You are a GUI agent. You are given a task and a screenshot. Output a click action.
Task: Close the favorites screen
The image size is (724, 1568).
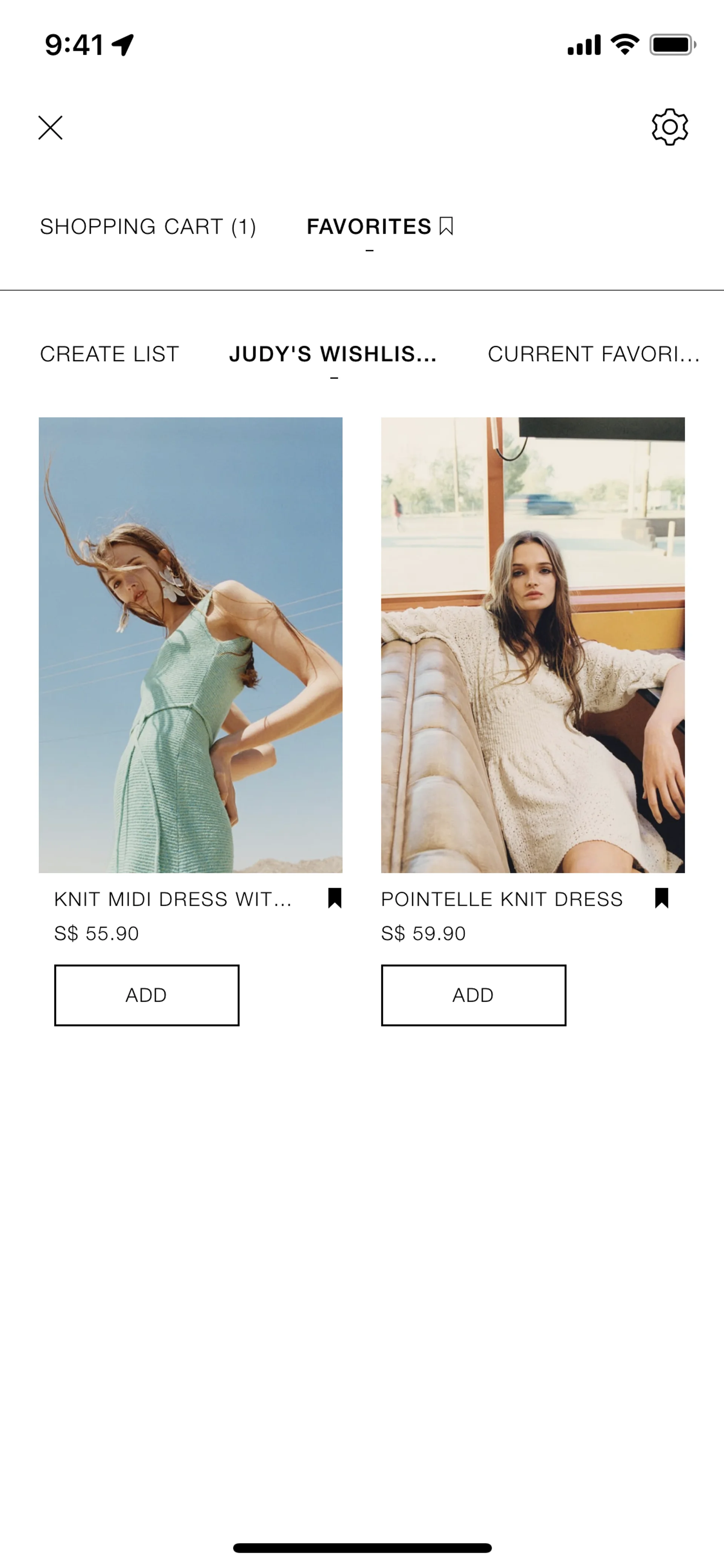tap(51, 128)
